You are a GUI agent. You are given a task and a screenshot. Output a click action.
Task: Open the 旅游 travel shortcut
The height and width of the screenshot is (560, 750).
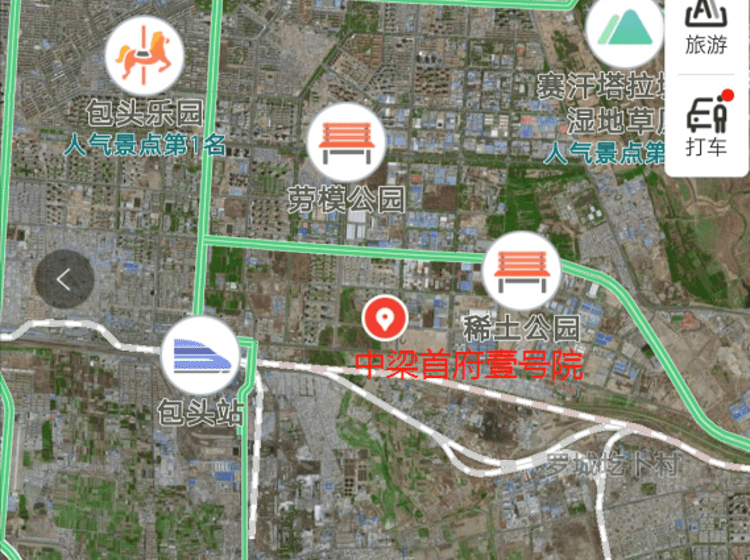click(x=706, y=27)
